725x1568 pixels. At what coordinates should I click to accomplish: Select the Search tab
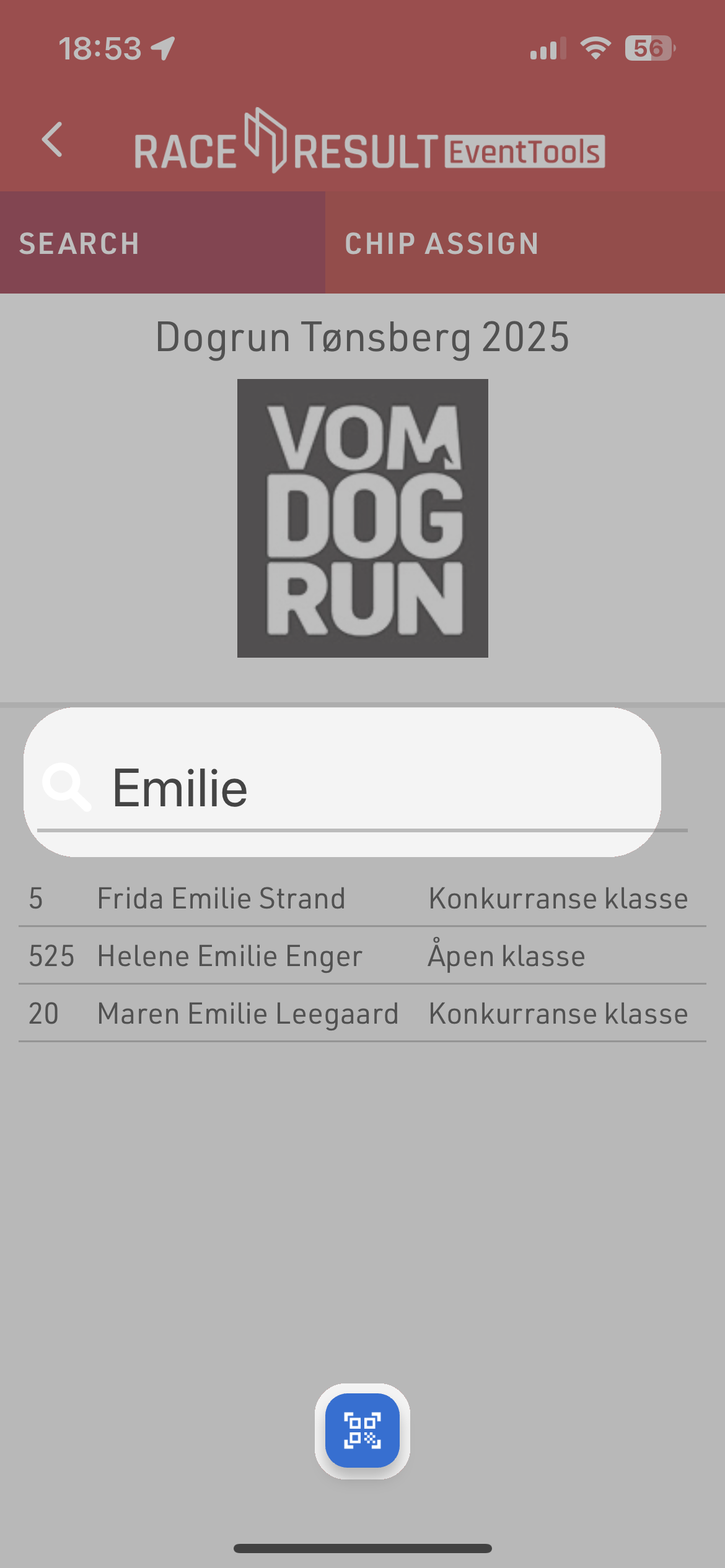tap(162, 243)
